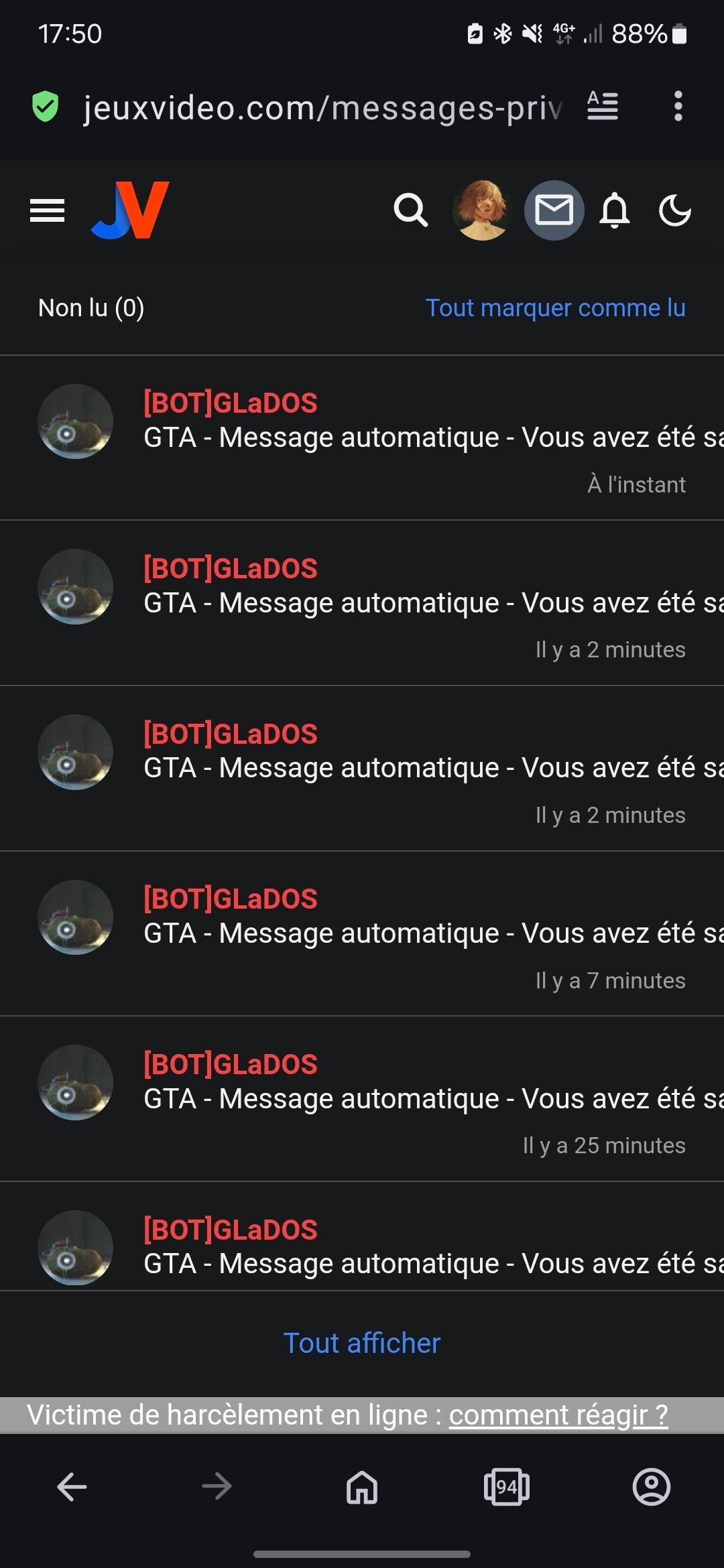Open the browser overflow menu
Viewport: 724px width, 1568px height.
678,107
